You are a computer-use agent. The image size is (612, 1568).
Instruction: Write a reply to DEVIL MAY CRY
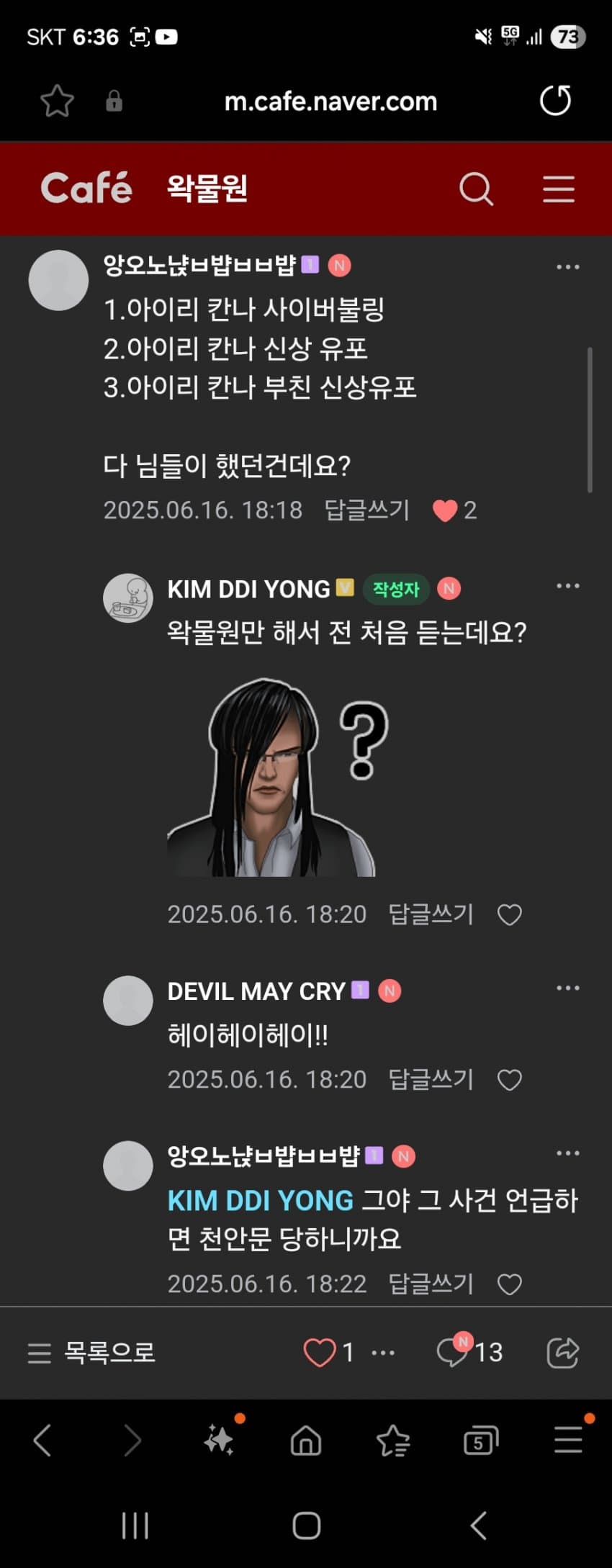click(x=431, y=1079)
